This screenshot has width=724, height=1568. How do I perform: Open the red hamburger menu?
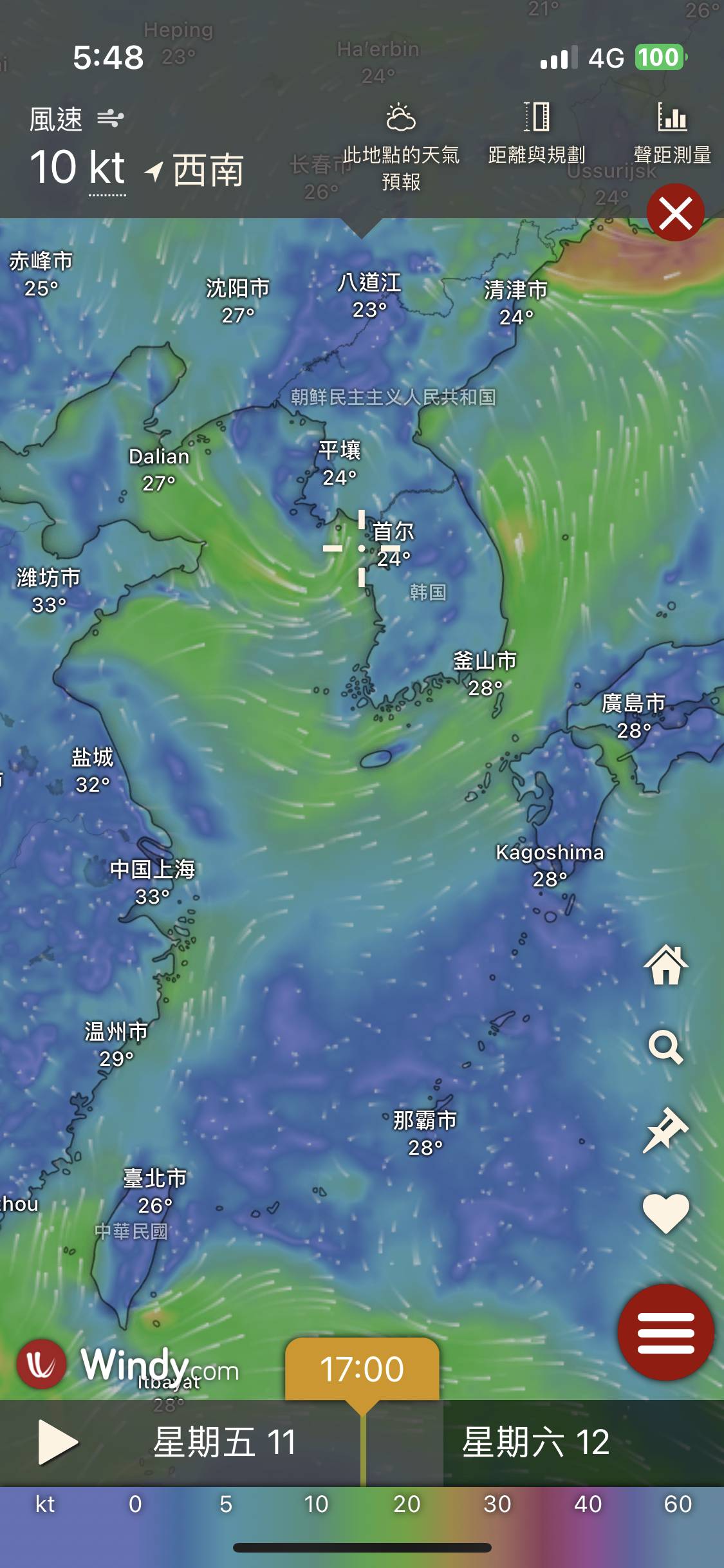tap(665, 1332)
